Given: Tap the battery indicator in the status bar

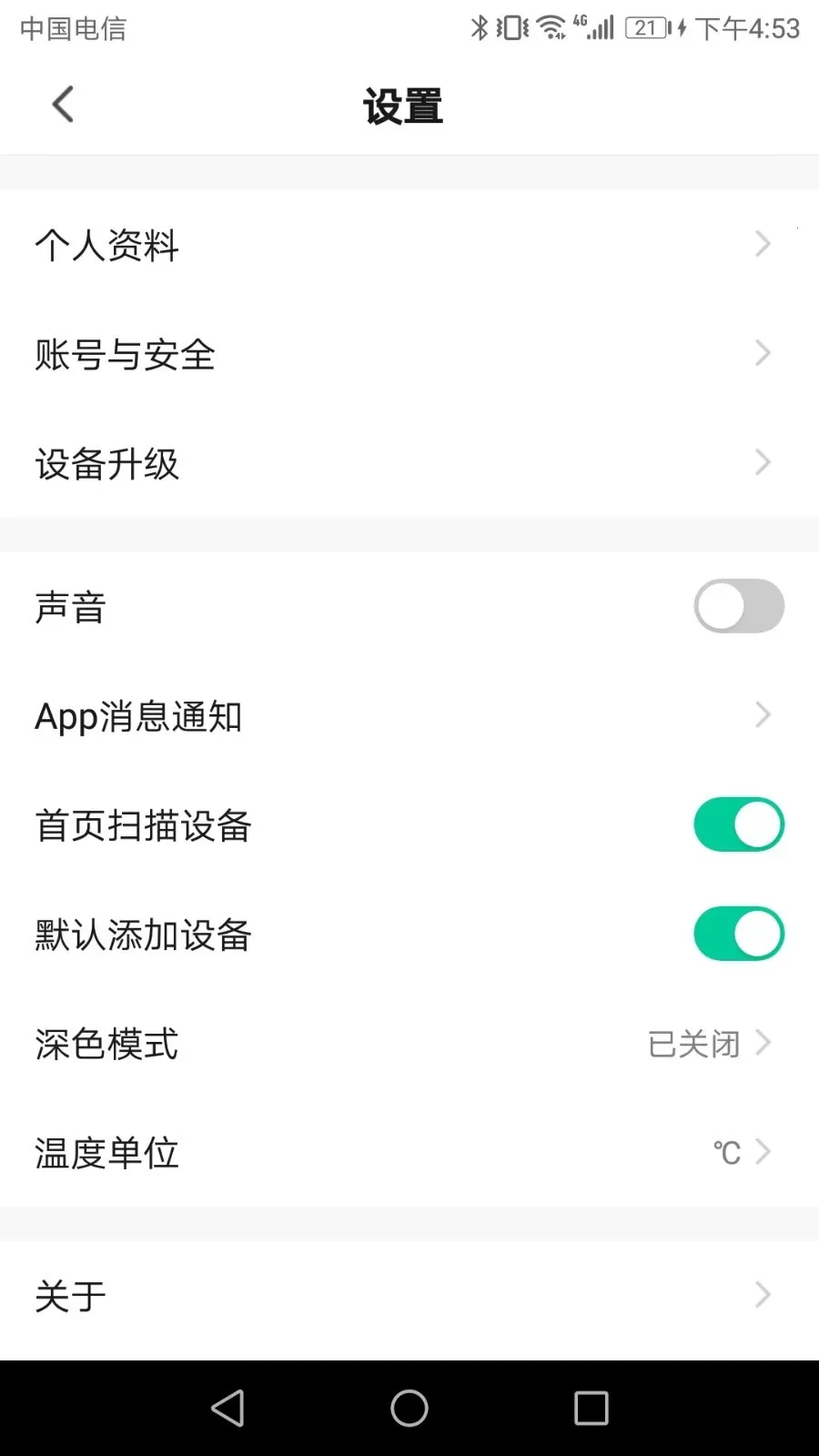Looking at the screenshot, I should pyautogui.click(x=646, y=27).
